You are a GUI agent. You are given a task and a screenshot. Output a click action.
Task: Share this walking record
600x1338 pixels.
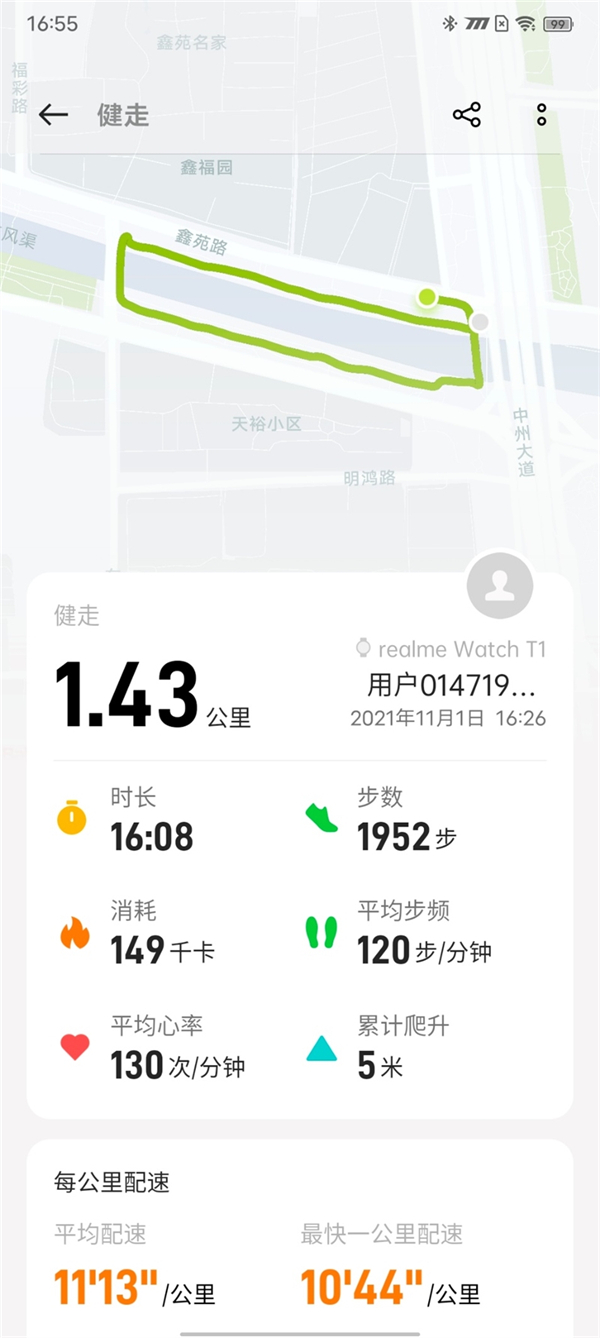coord(467,115)
